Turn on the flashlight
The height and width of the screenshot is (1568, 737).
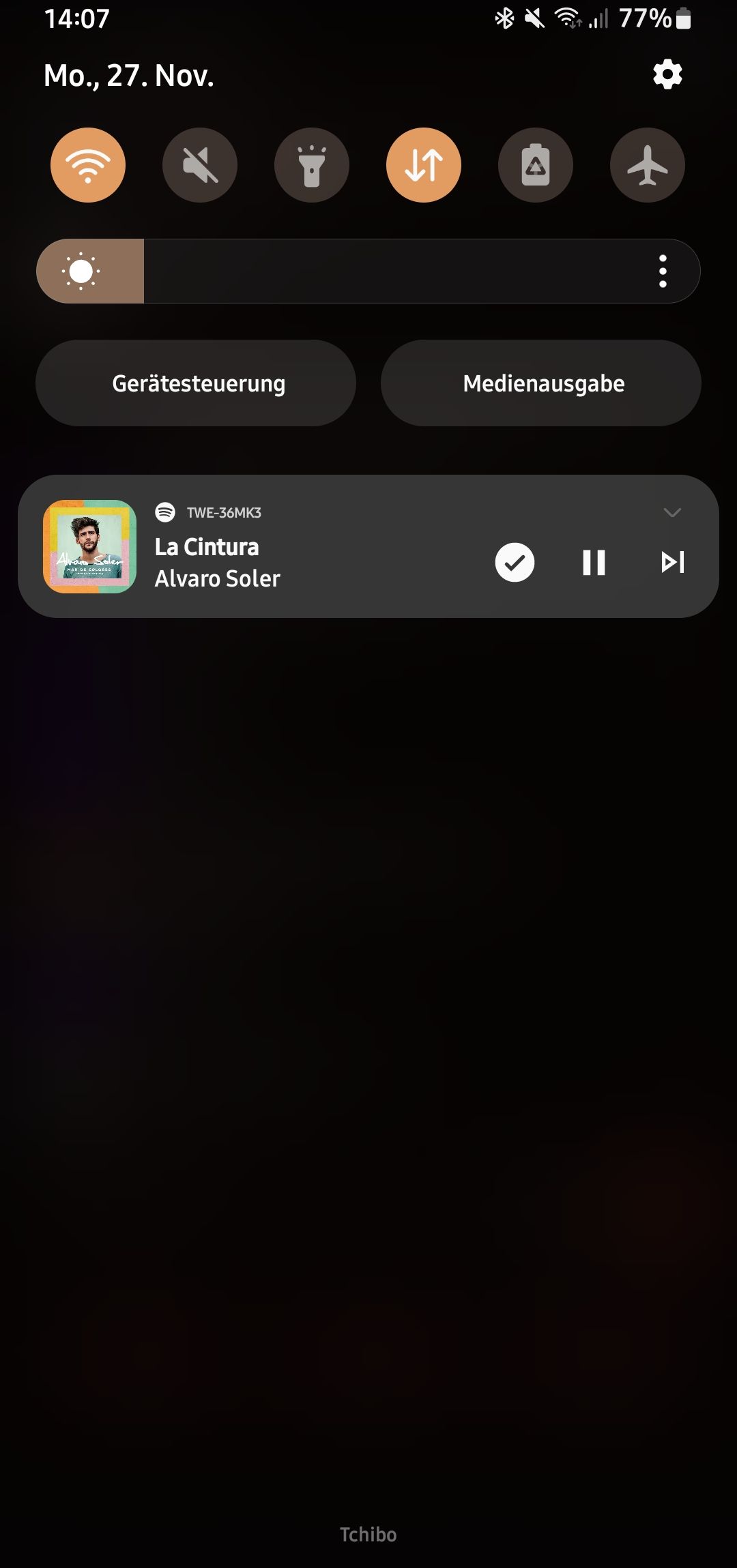[312, 165]
